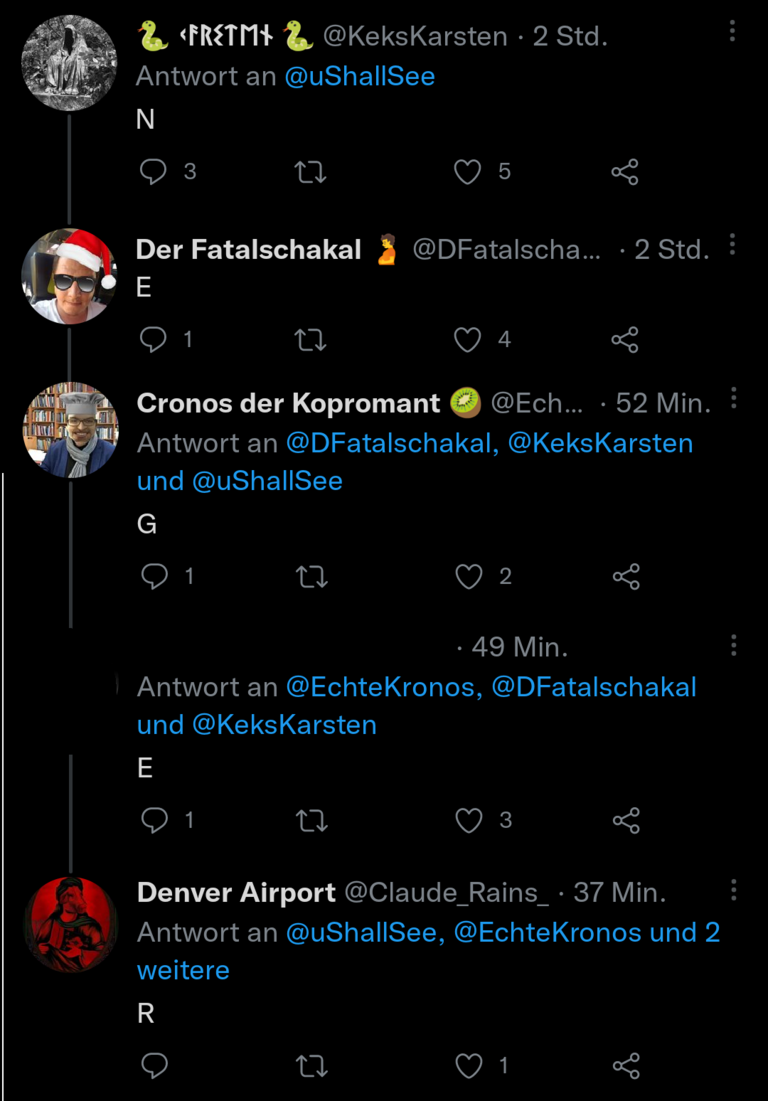The image size is (768, 1101).
Task: Retweet Der Fatalschakal's post
Action: click(311, 339)
